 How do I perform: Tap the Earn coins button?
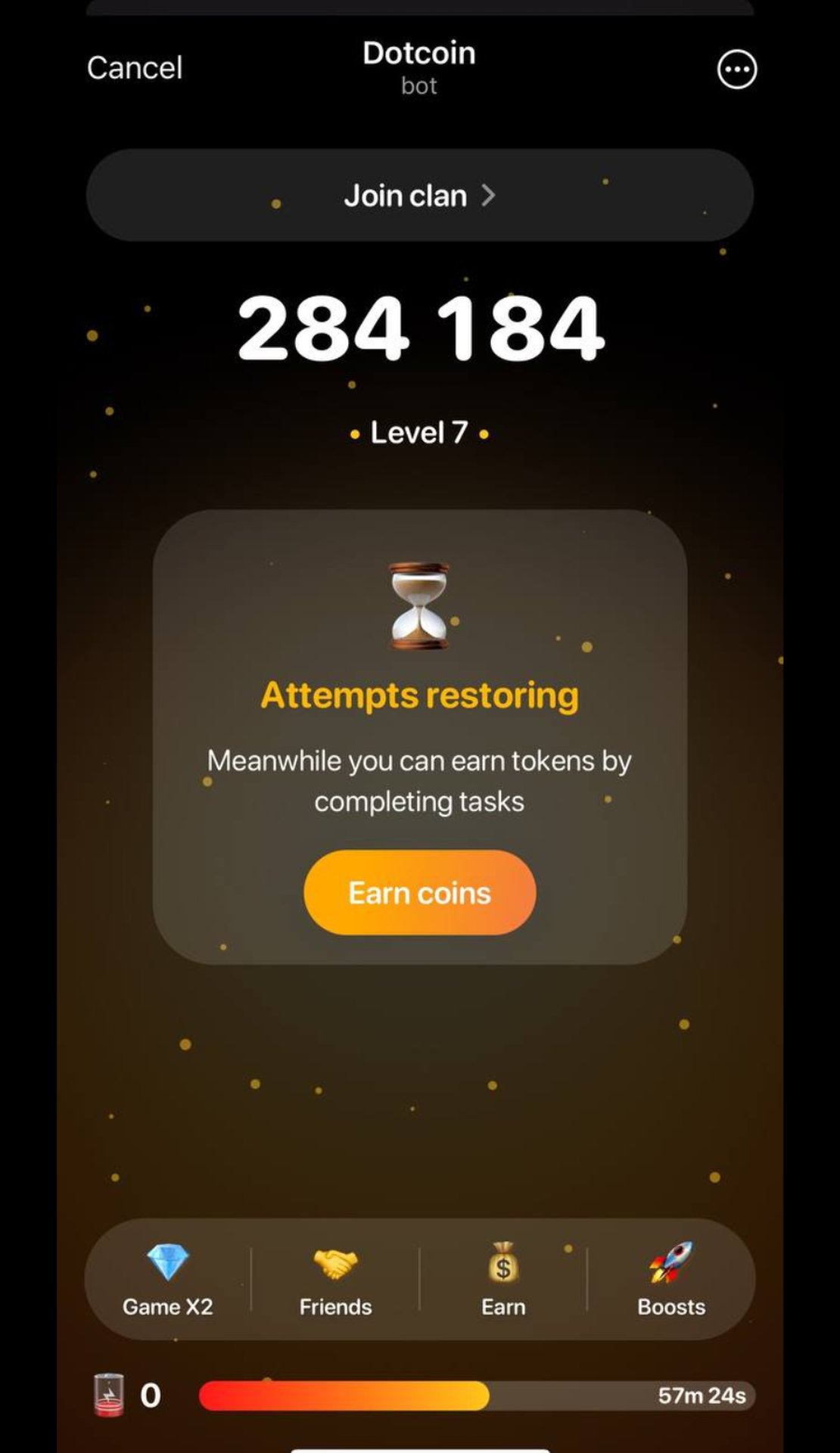[419, 892]
